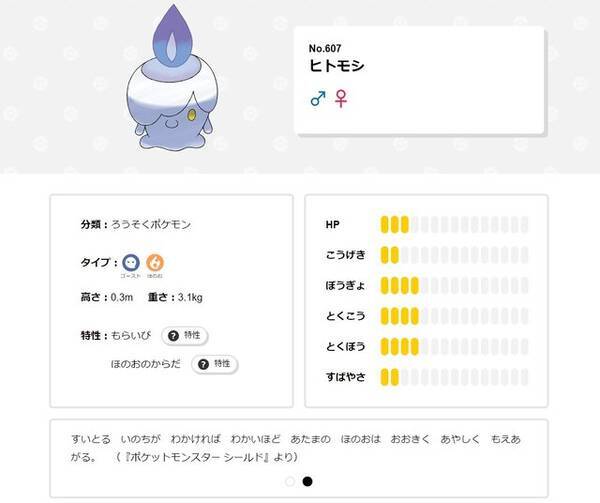
Task: Show 特性 details for ほのおのからだ
Action: pos(216,364)
